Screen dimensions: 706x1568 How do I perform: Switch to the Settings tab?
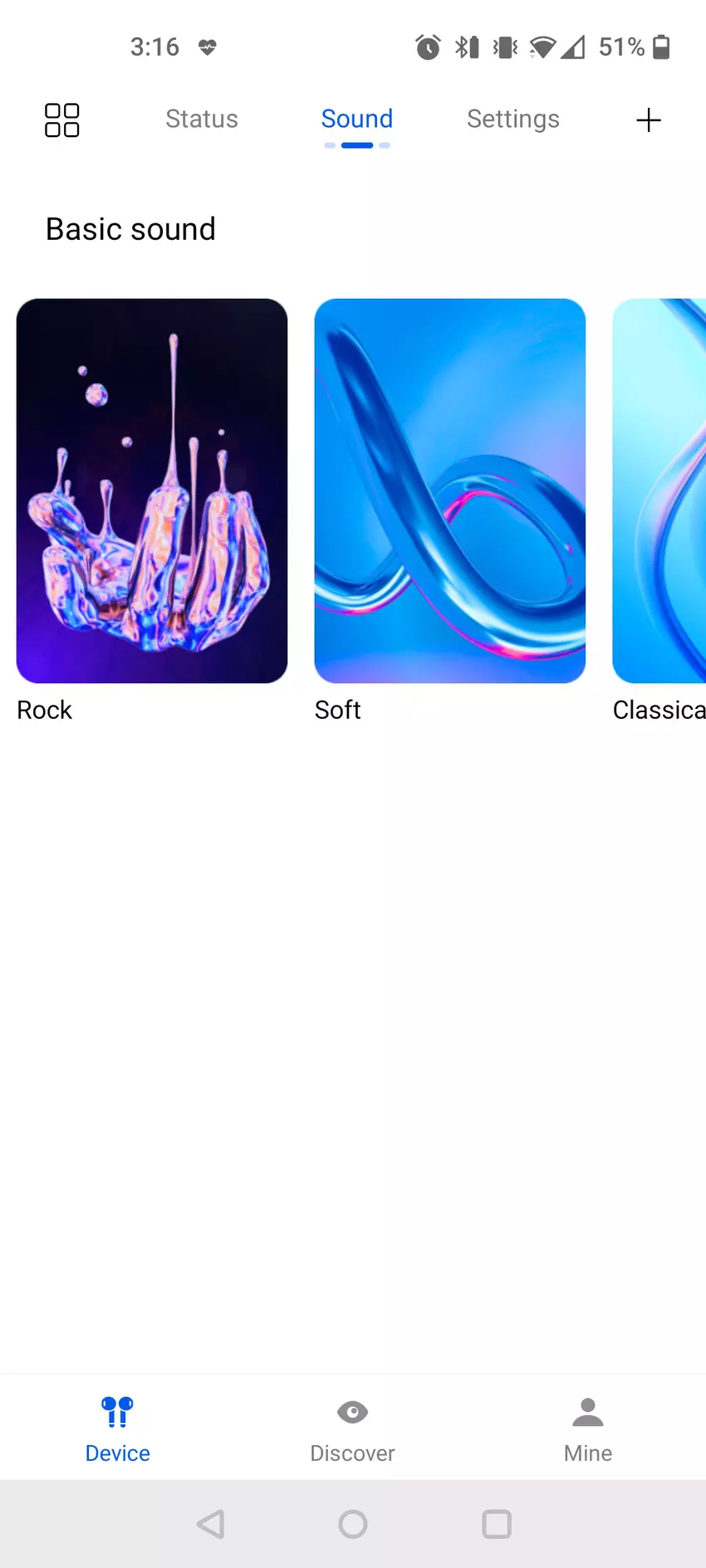[512, 120]
